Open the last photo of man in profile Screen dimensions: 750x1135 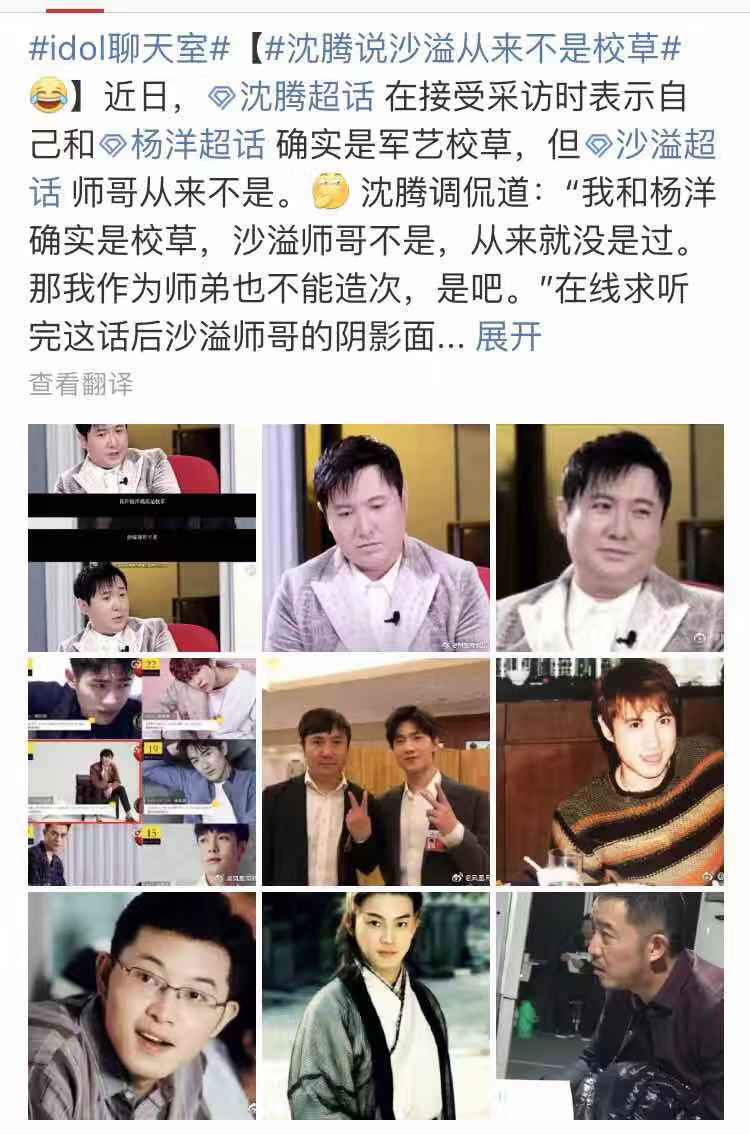(610, 1006)
